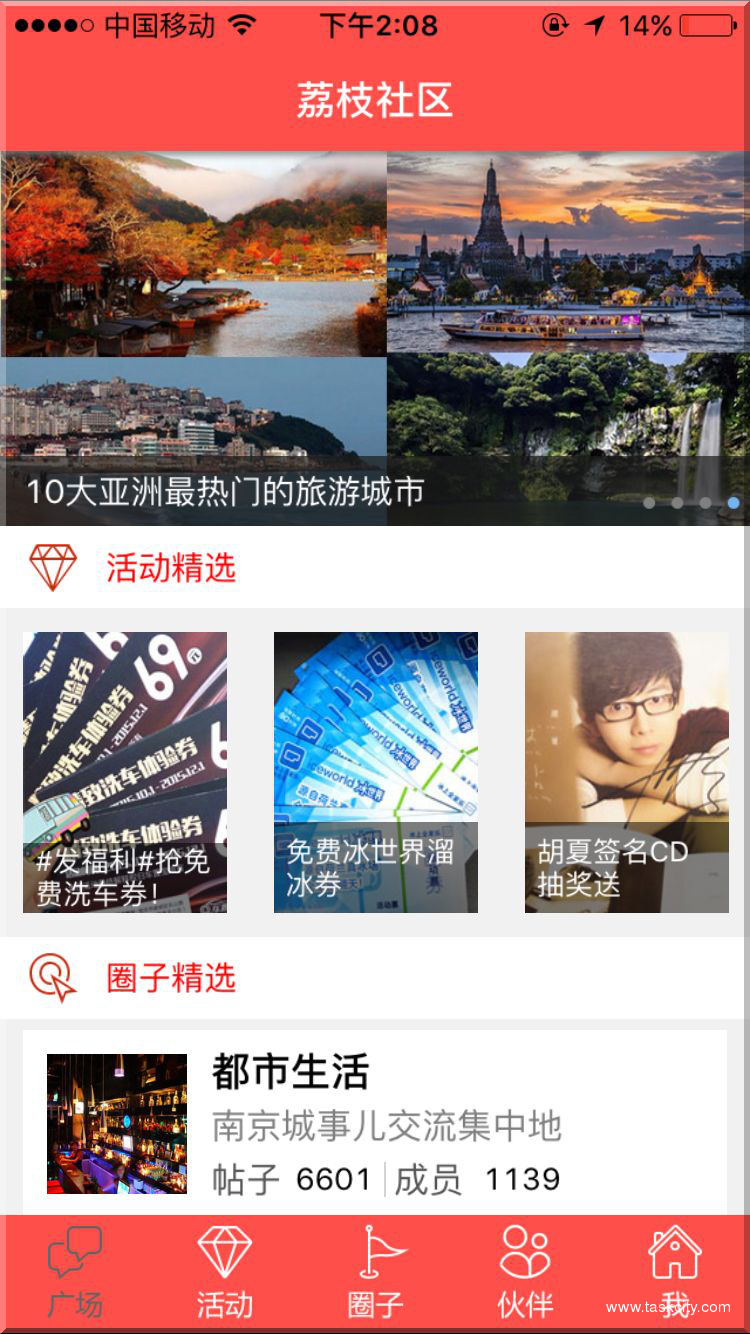Screen dimensions: 750x1334
Task: Tap the orientation lock icon in status bar
Action: [553, 25]
